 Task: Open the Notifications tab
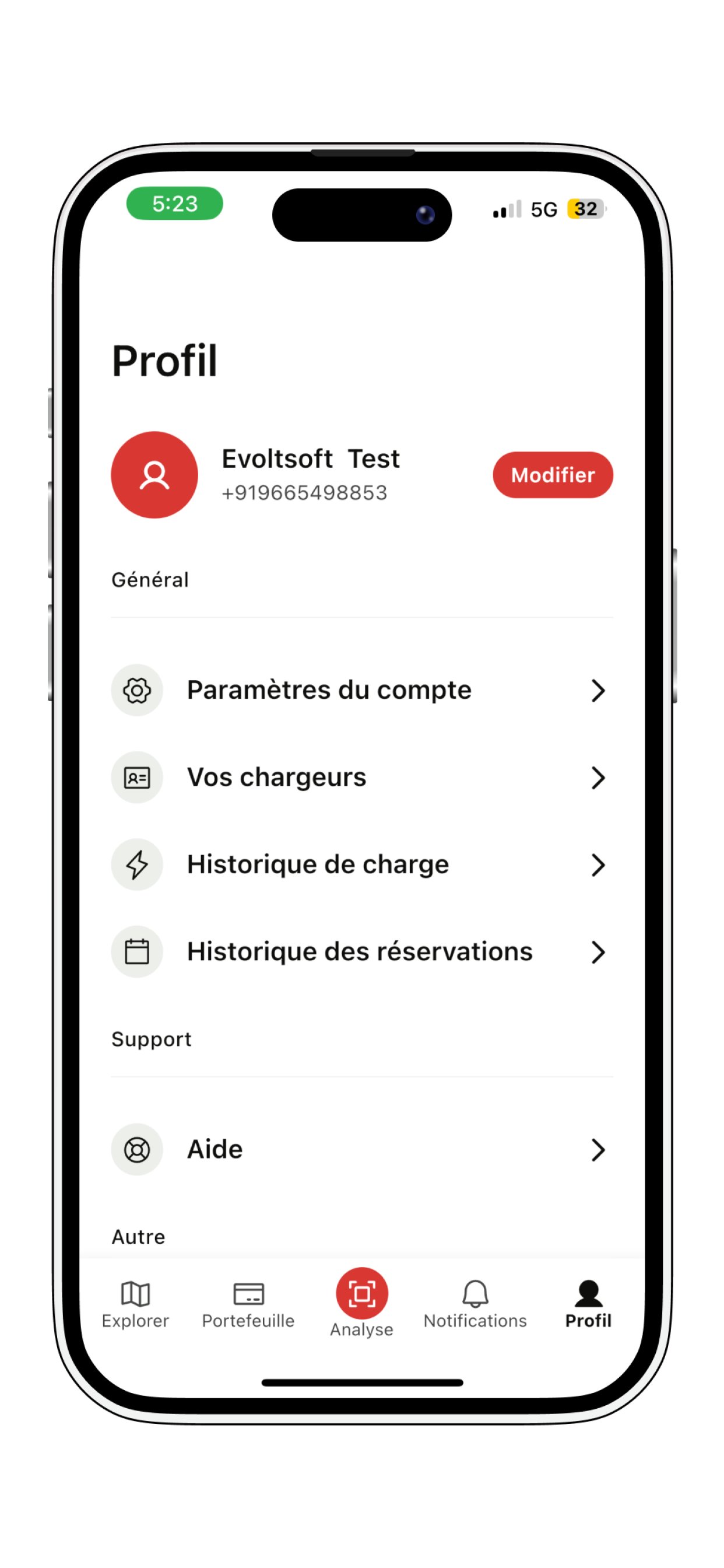(x=475, y=1304)
